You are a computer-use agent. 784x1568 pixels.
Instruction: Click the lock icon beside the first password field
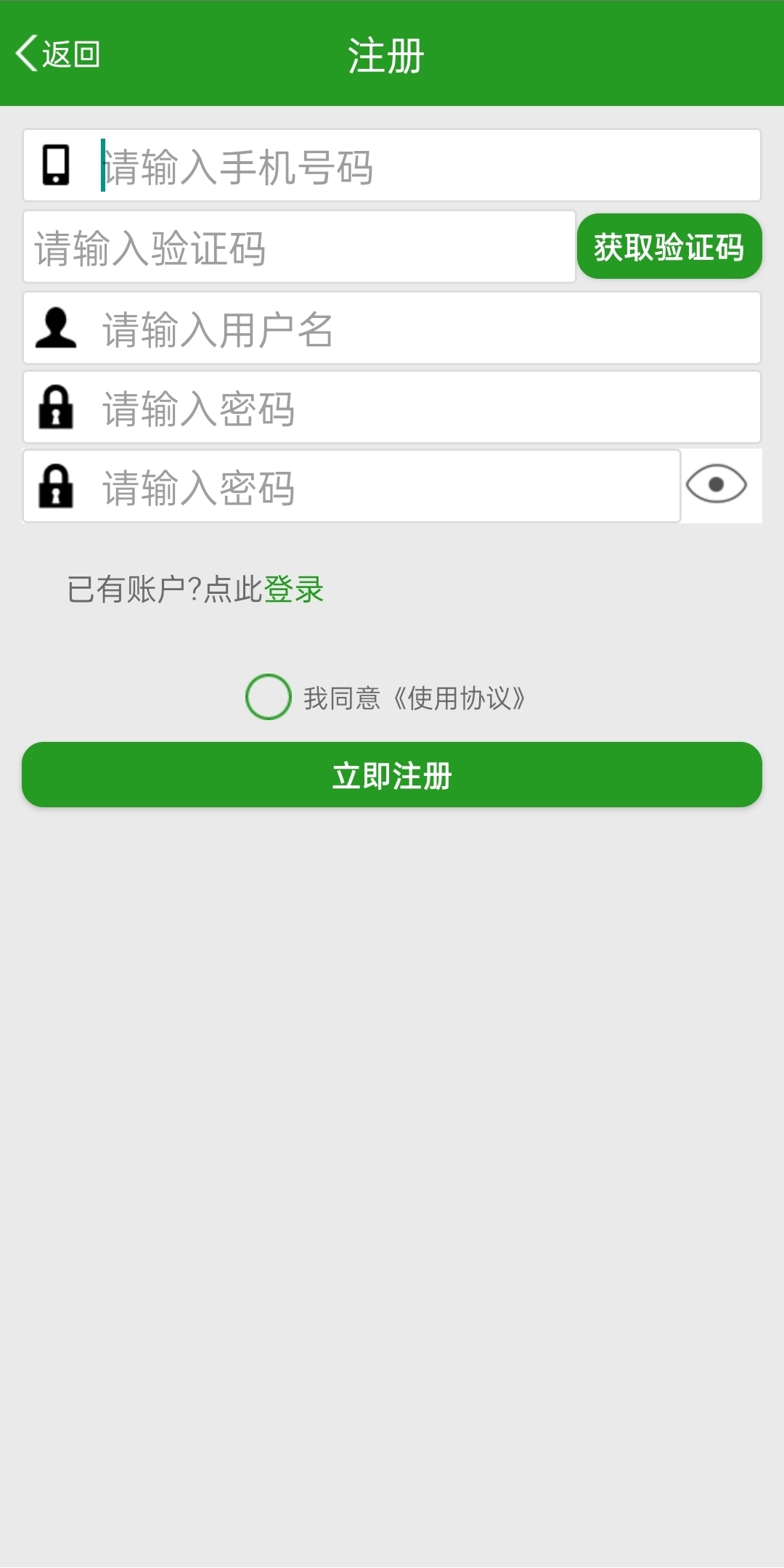pos(54,407)
